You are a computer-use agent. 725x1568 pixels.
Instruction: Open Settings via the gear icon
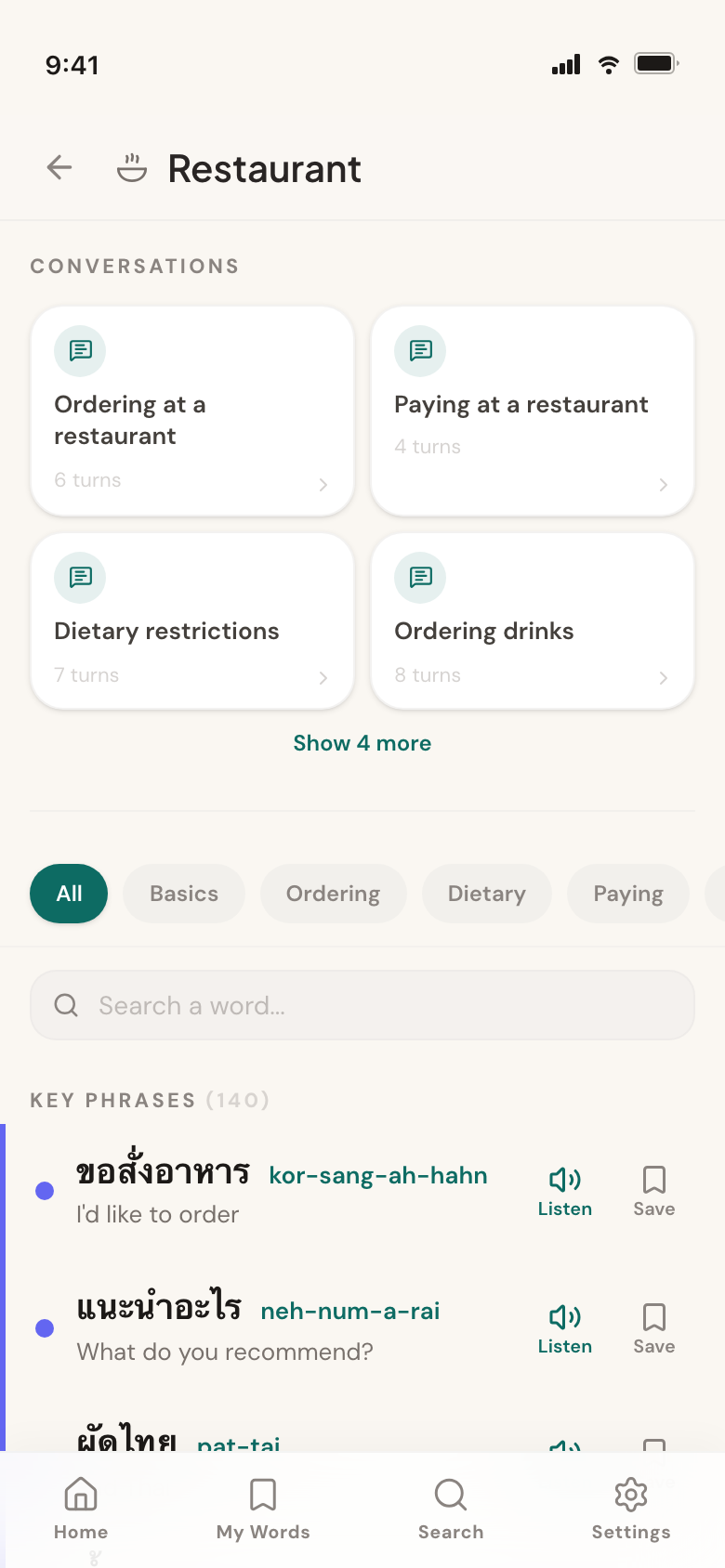[x=630, y=1495]
